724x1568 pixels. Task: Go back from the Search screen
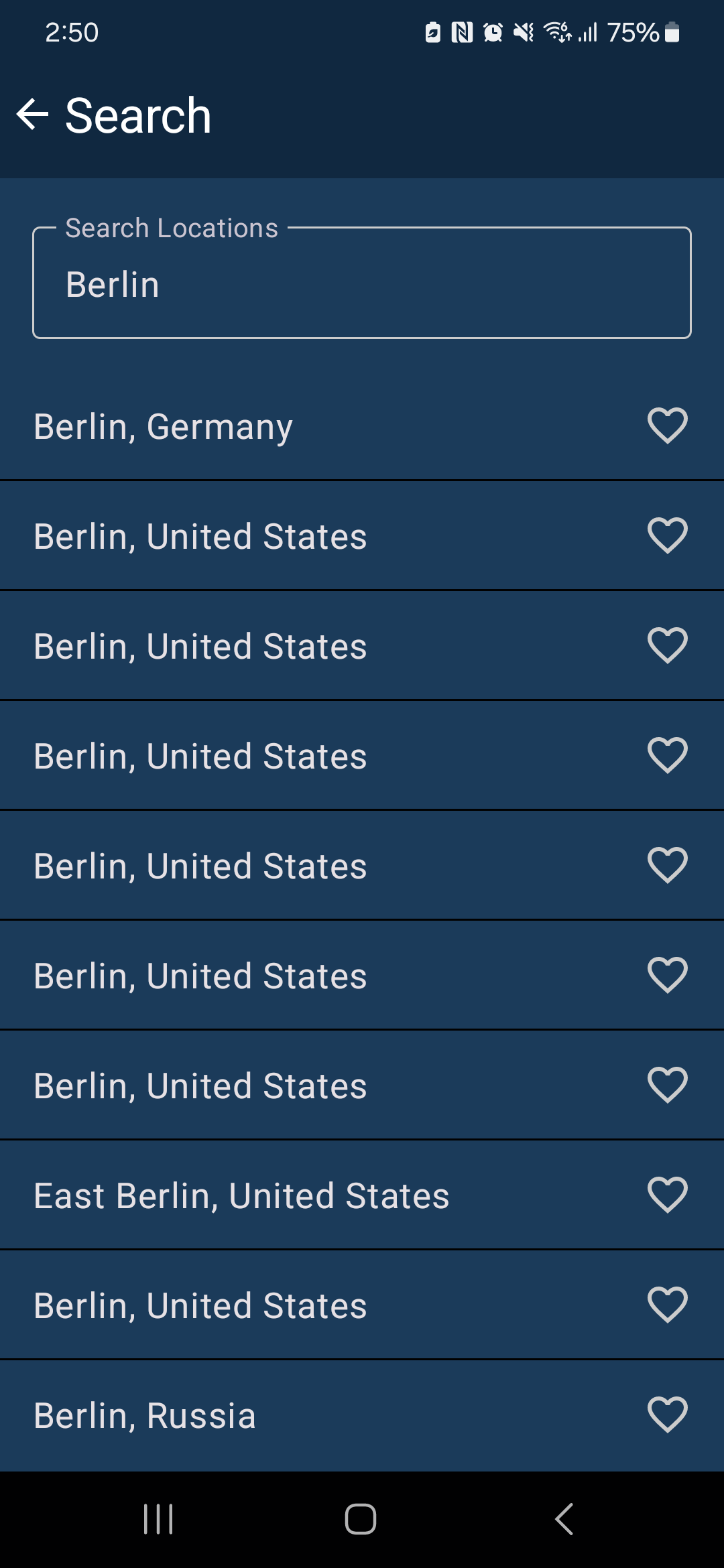32,115
